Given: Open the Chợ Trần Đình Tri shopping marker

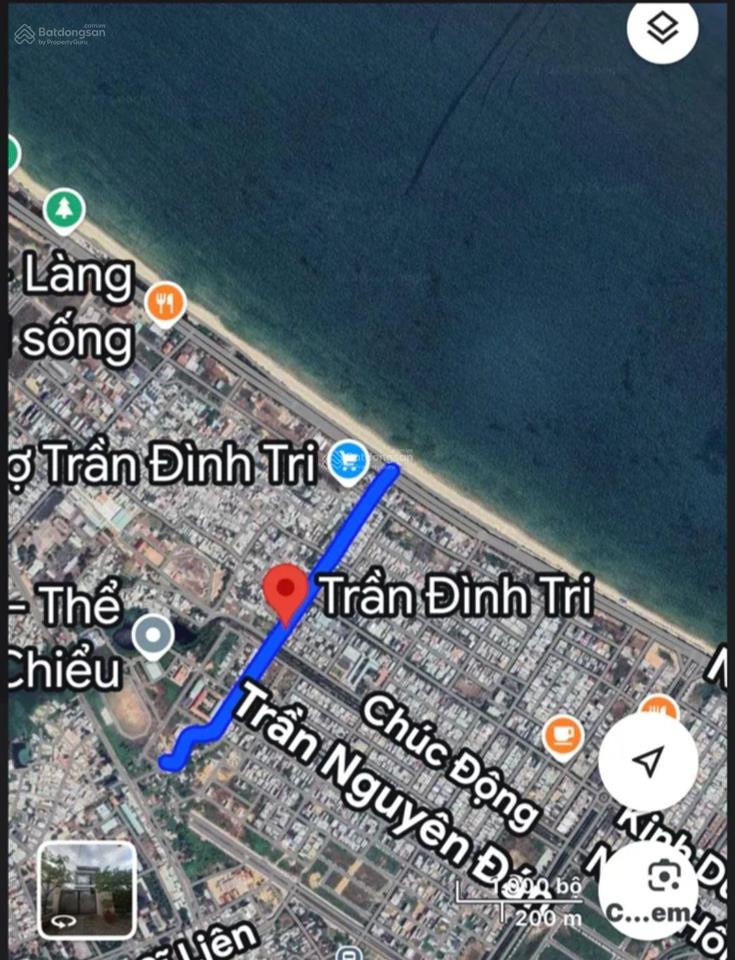Looking at the screenshot, I should pyautogui.click(x=348, y=463).
